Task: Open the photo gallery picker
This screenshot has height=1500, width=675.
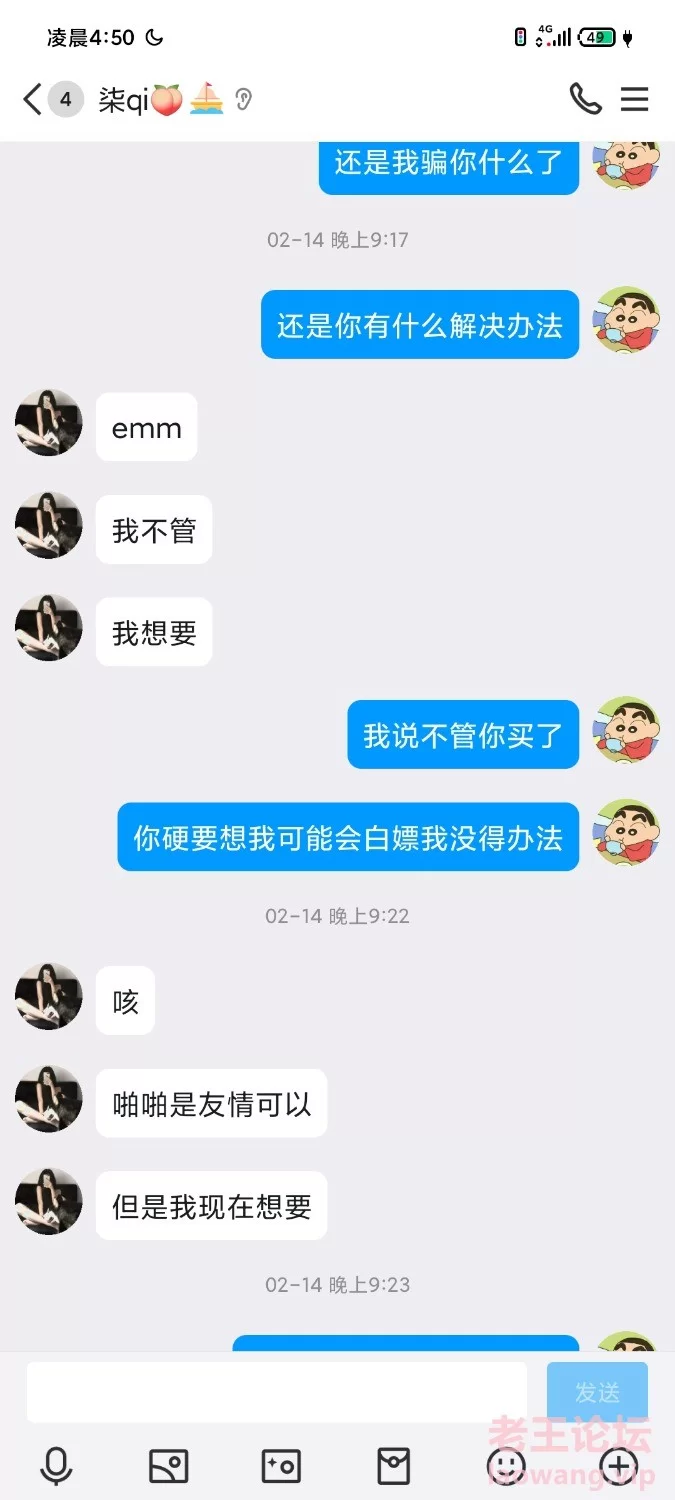Action: click(168, 1466)
